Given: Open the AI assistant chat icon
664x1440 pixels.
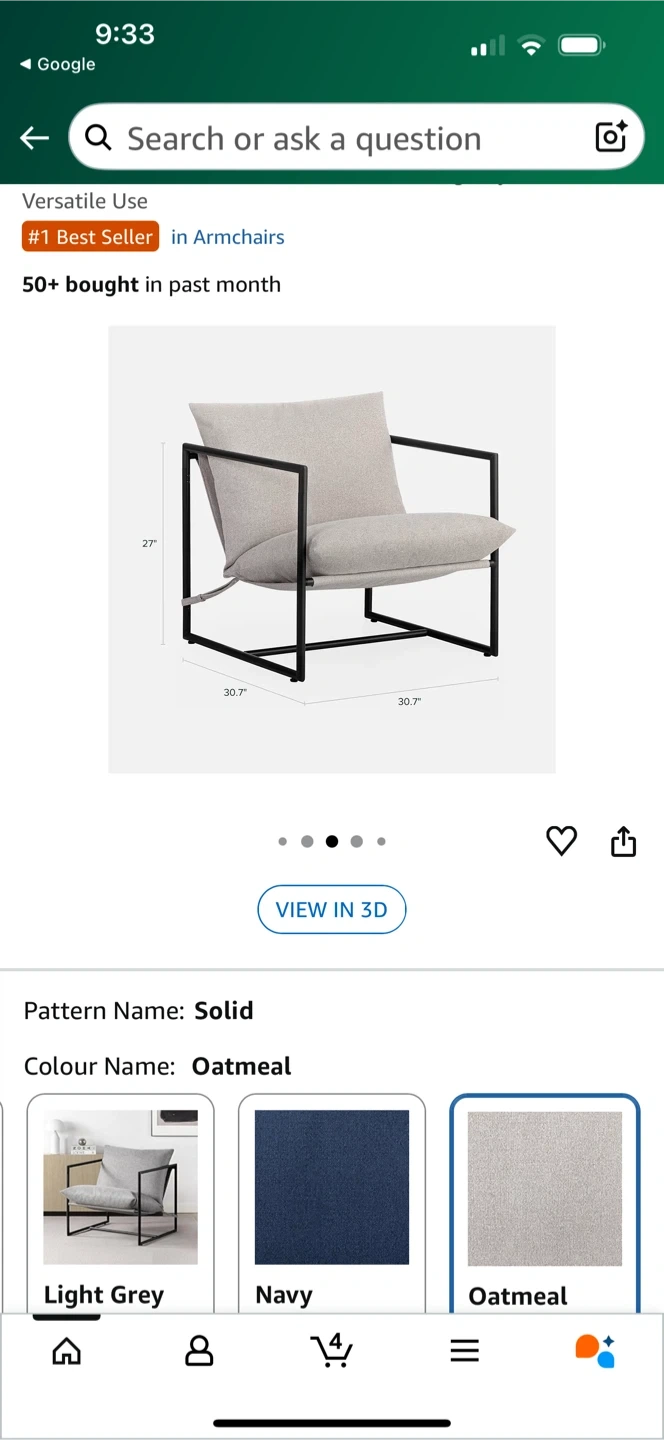Looking at the screenshot, I should 595,1350.
